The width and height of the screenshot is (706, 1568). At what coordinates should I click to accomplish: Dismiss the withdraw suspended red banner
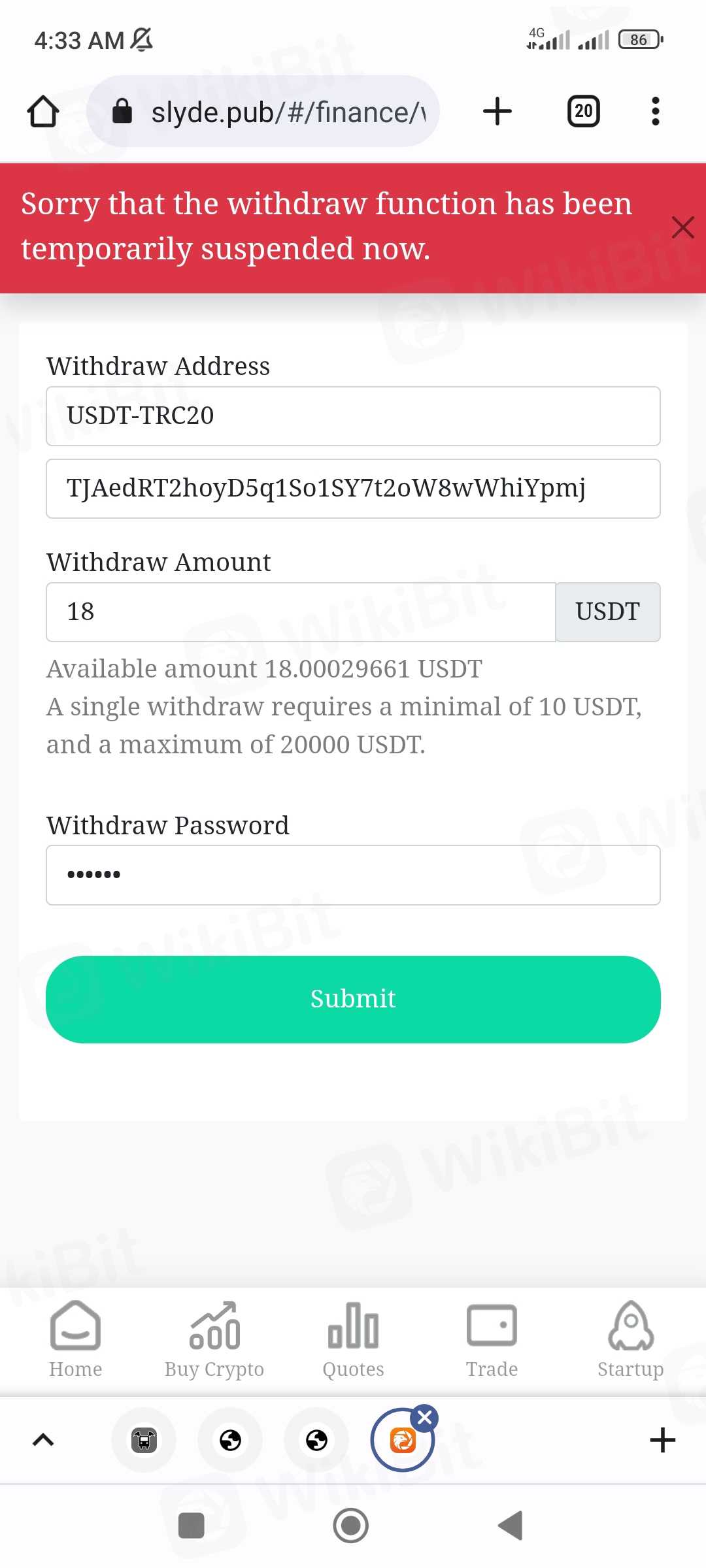click(x=682, y=227)
